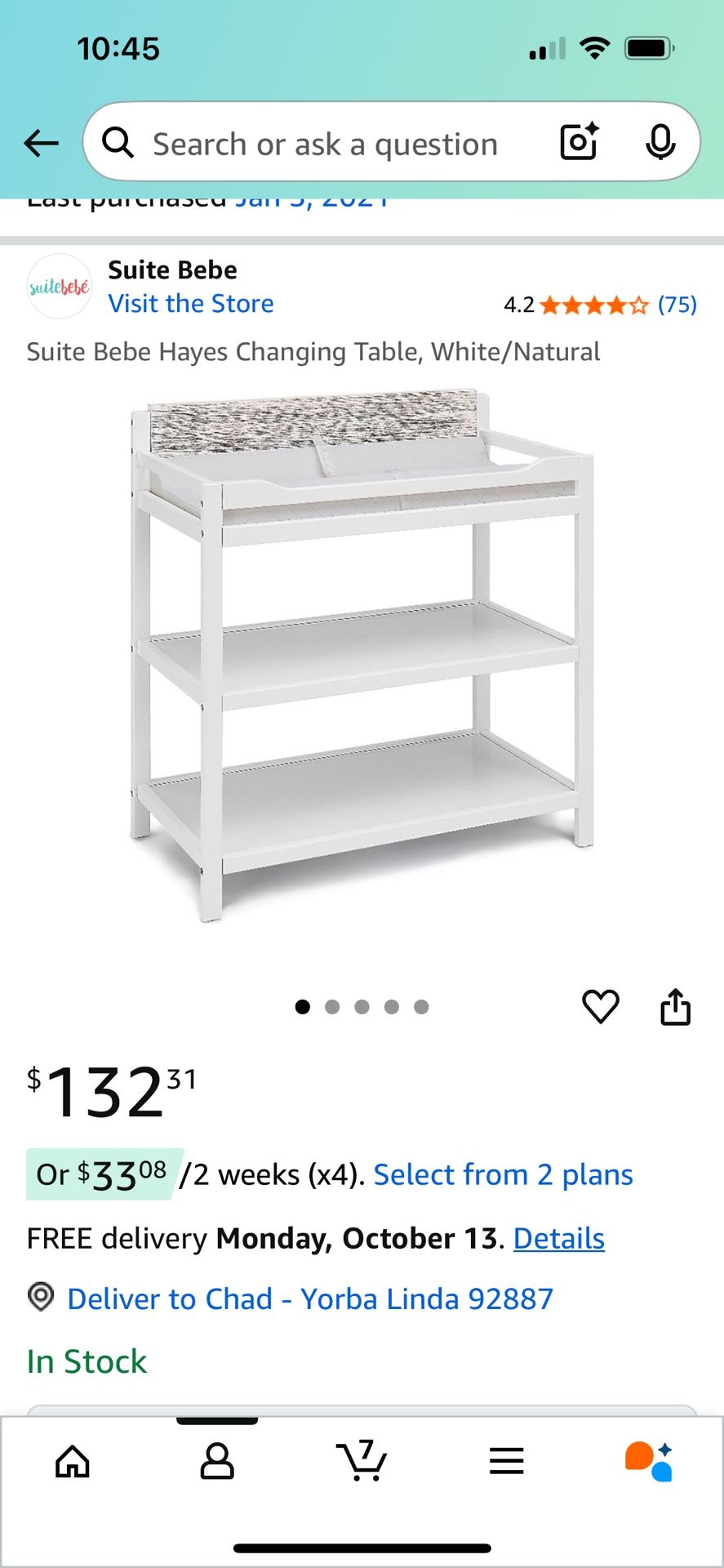Open the hamburger menu tab

(506, 1461)
